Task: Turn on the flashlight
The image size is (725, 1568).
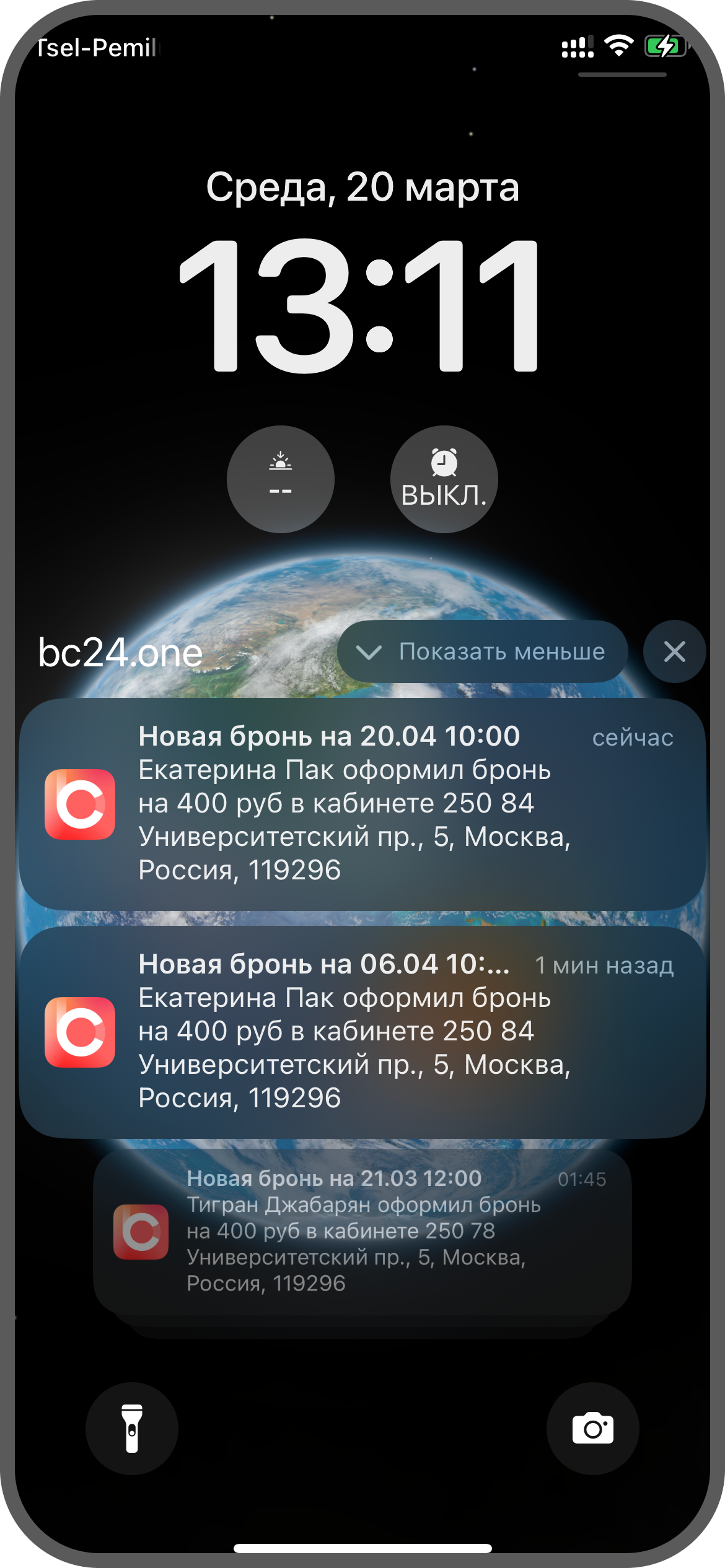Action: (132, 1429)
